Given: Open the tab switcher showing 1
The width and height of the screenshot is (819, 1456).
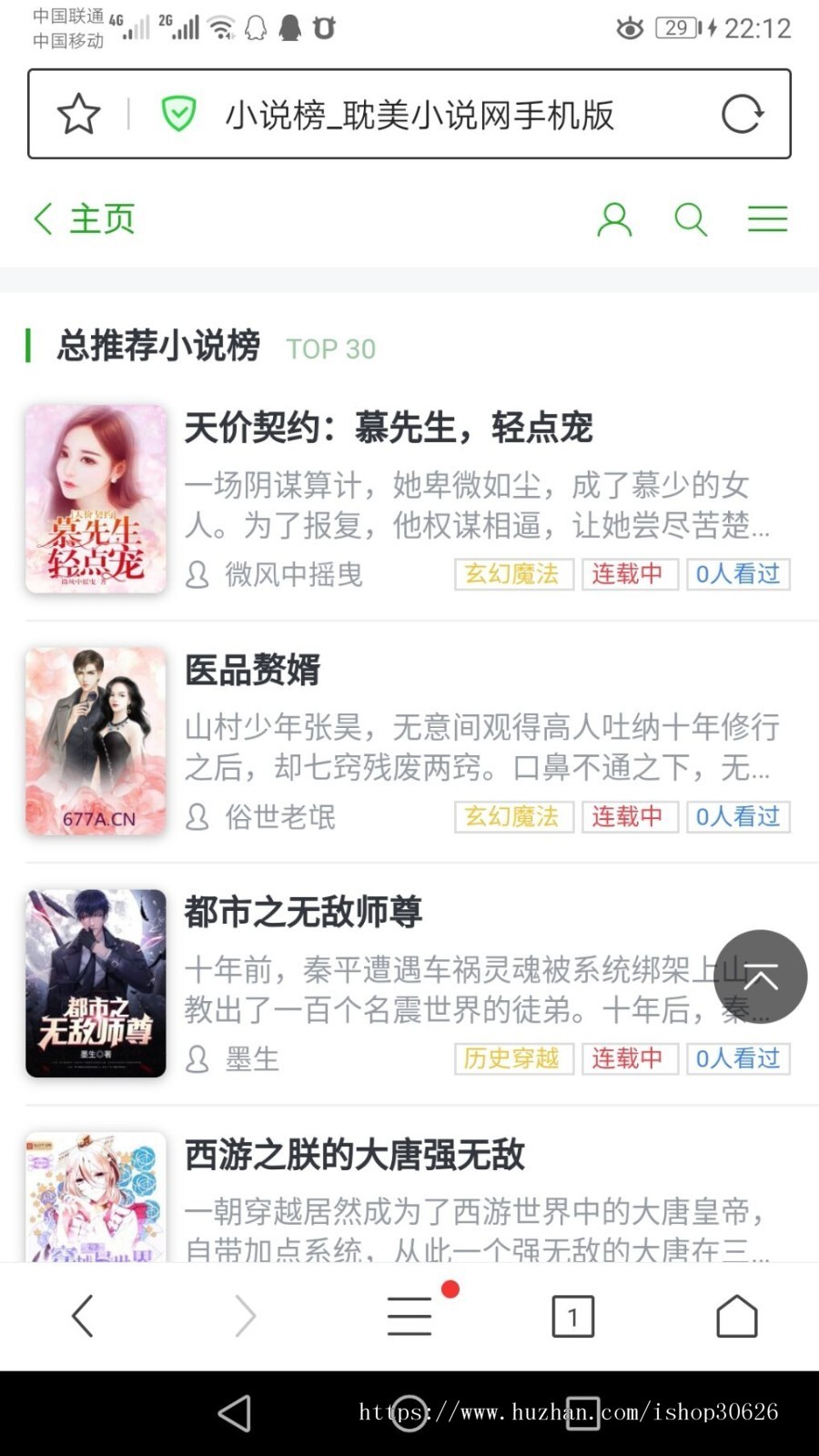Looking at the screenshot, I should click(573, 1315).
